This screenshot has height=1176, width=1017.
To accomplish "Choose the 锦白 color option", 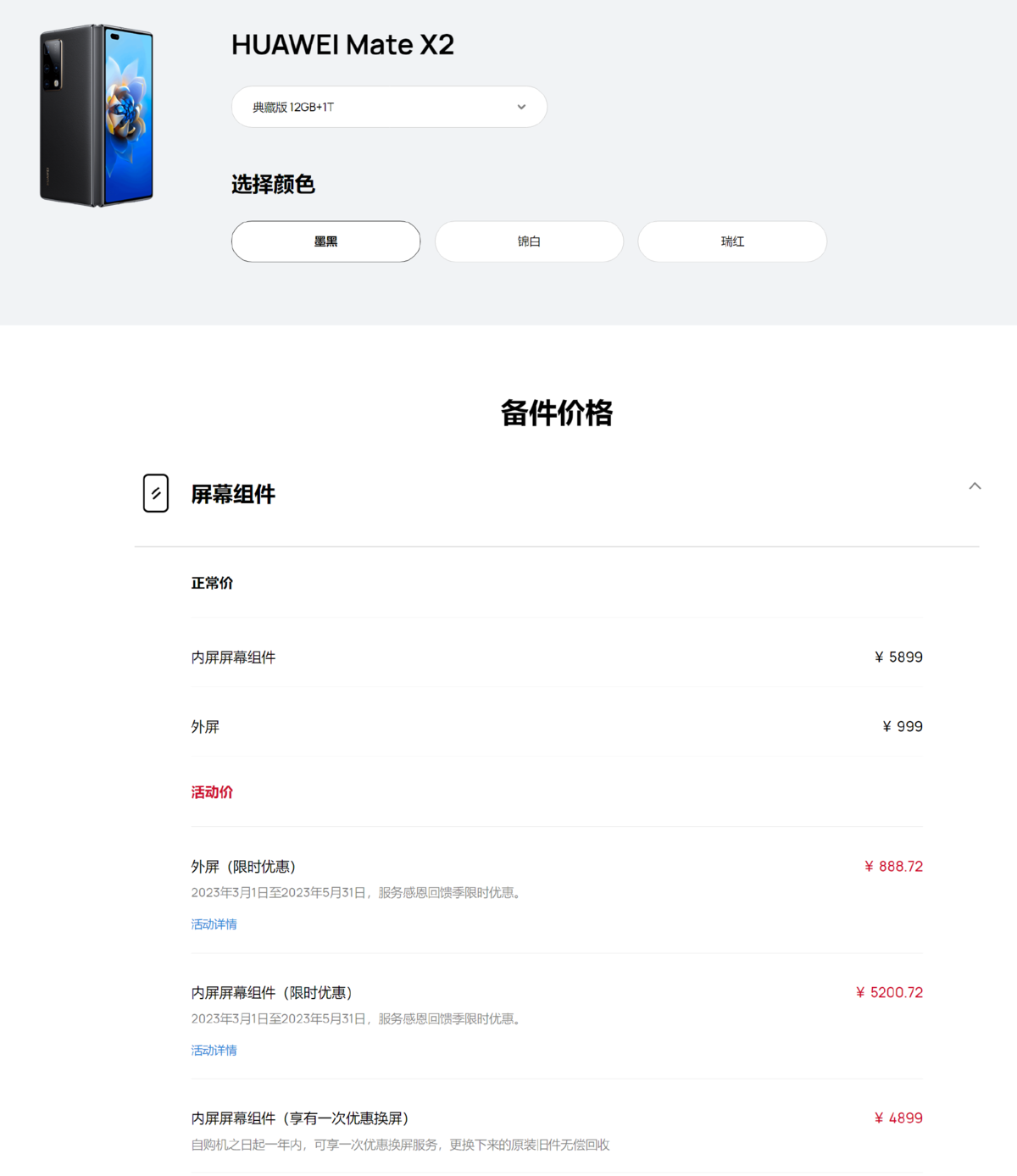I will pyautogui.click(x=529, y=241).
